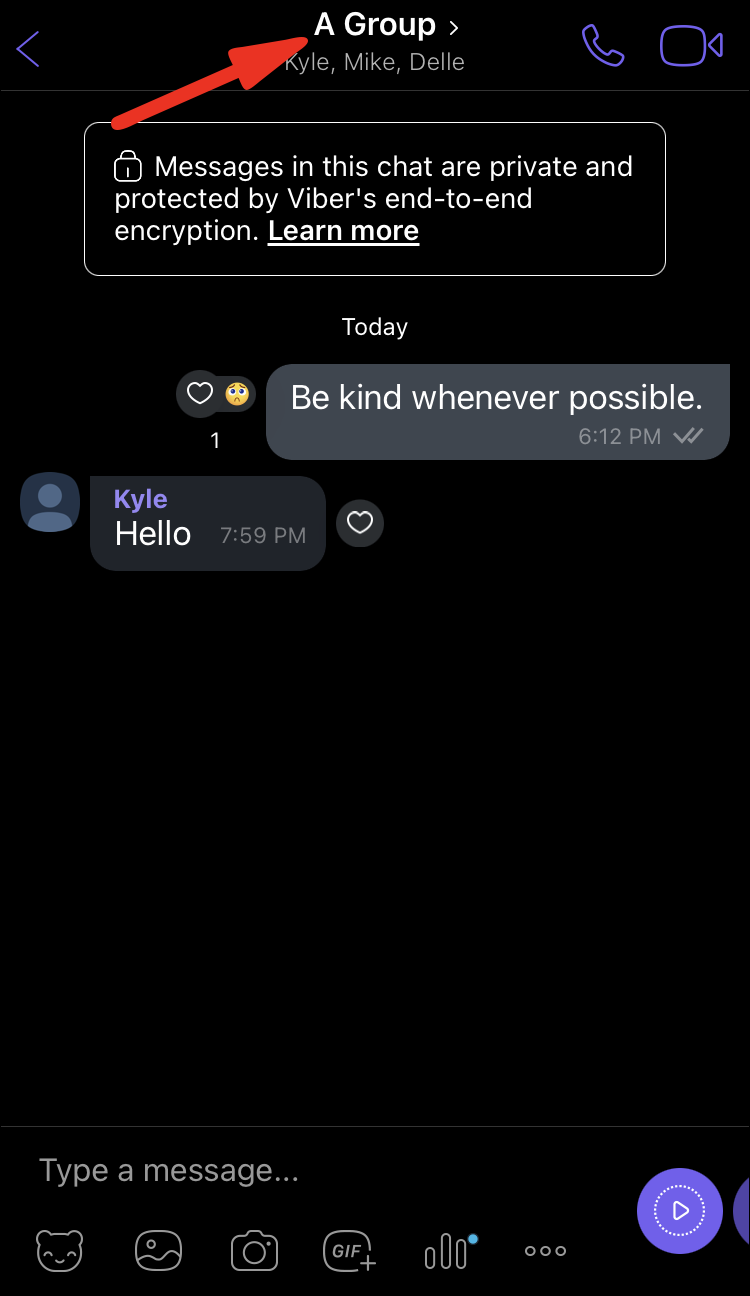Tap the purple video message button
750x1296 pixels.
pyautogui.click(x=680, y=1210)
